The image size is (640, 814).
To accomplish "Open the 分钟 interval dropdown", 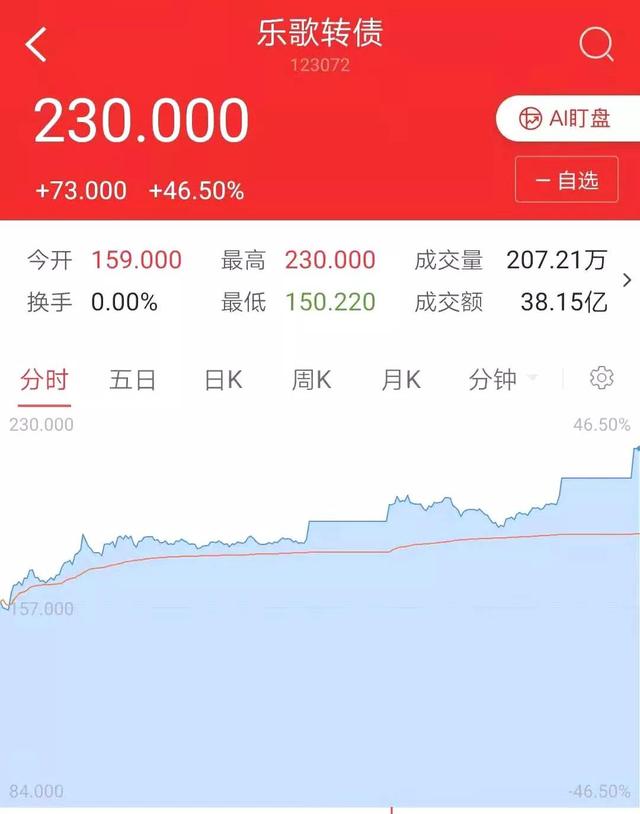I will tap(502, 379).
